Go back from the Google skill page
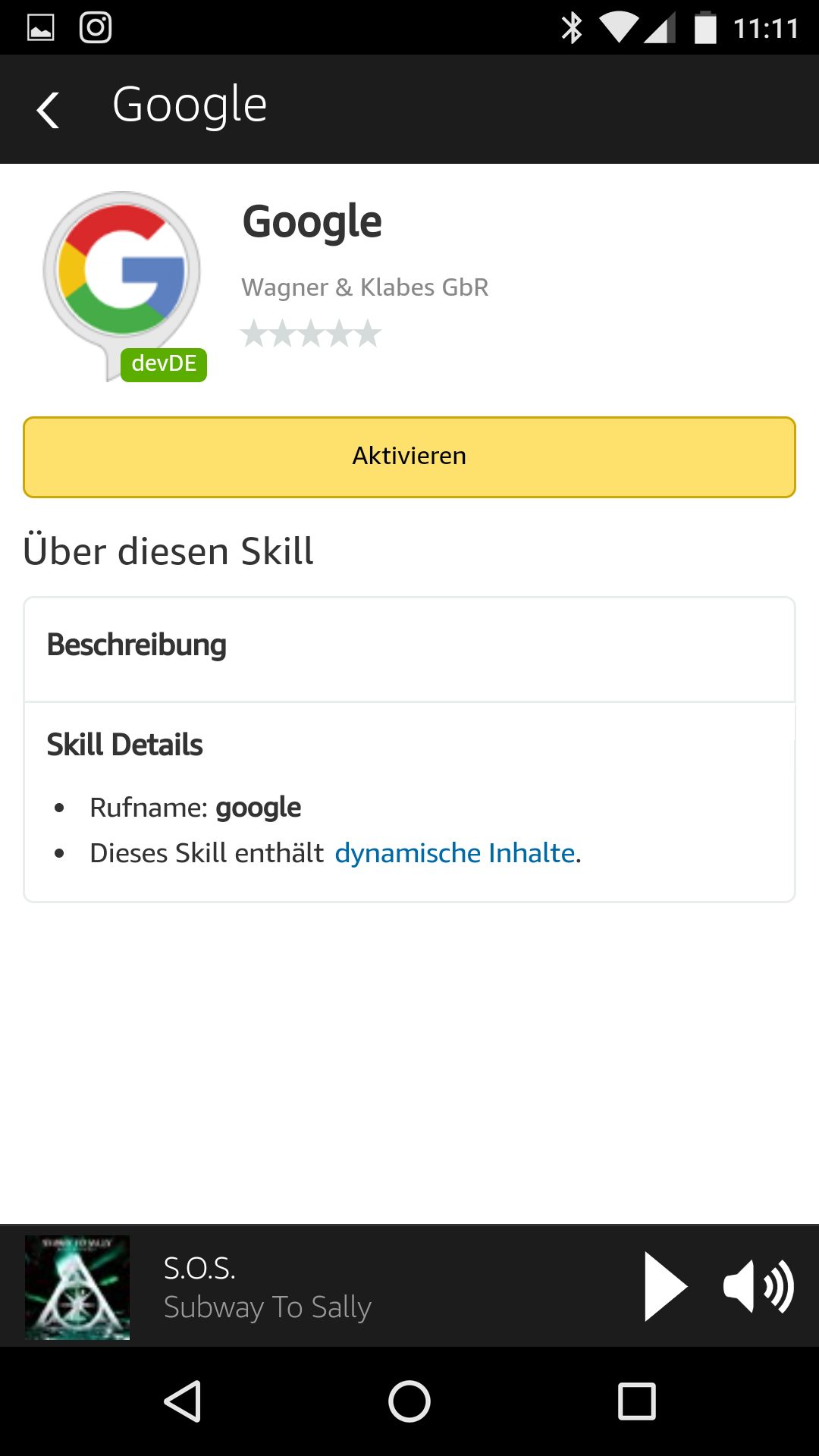819x1456 pixels. point(49,110)
